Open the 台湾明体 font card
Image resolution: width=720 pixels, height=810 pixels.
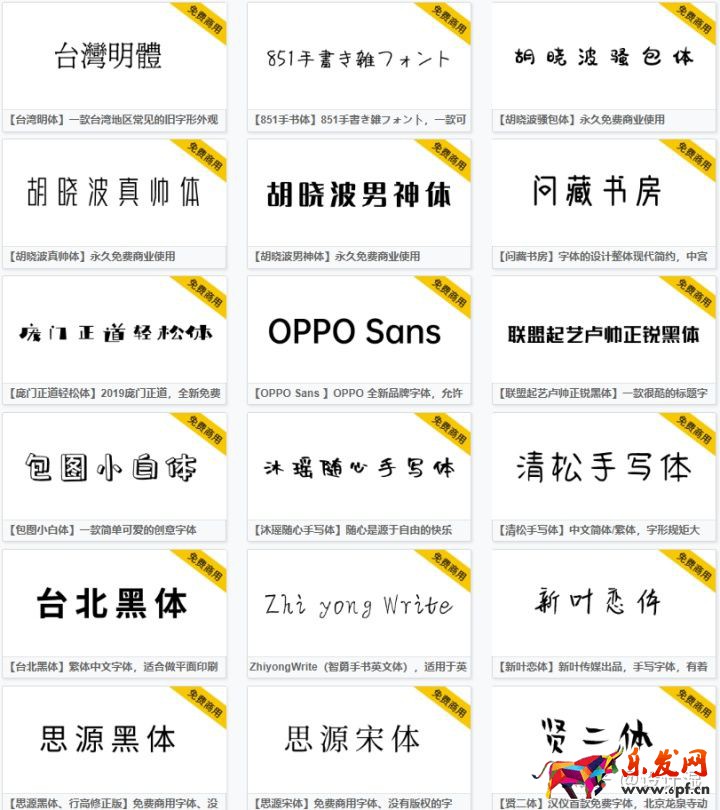point(114,57)
